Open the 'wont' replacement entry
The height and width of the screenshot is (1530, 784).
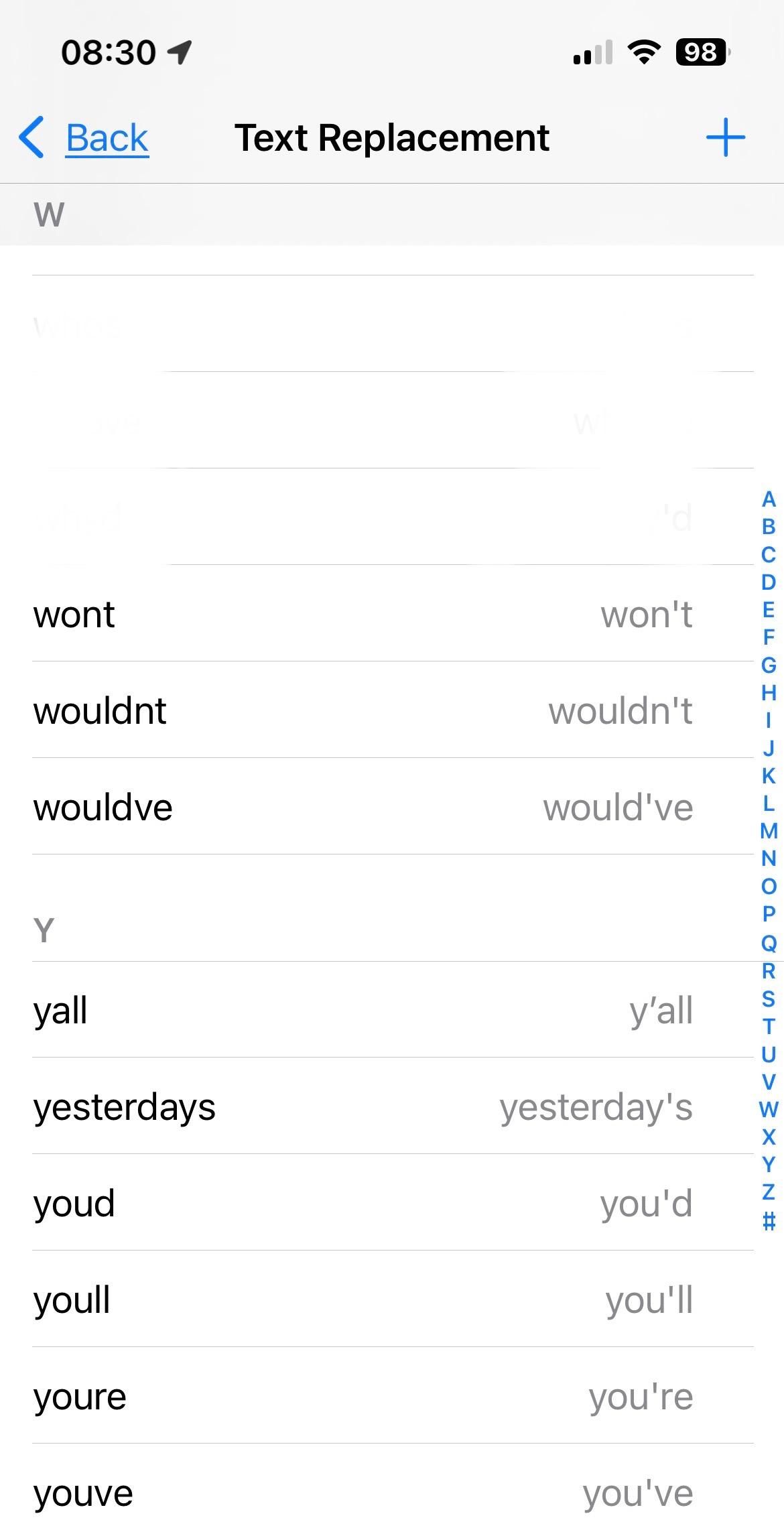(392, 613)
